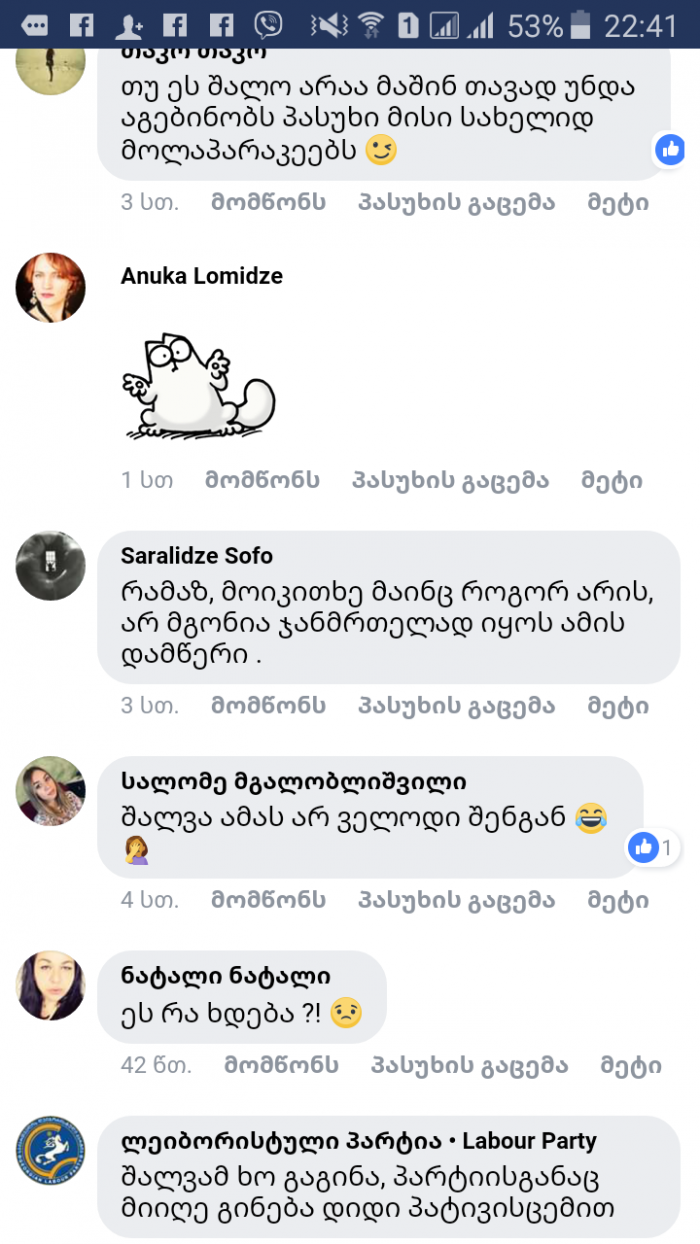Like სალომე მგალობლიშვილი's comment
Screen dimensions: 700x1244
click(x=268, y=900)
